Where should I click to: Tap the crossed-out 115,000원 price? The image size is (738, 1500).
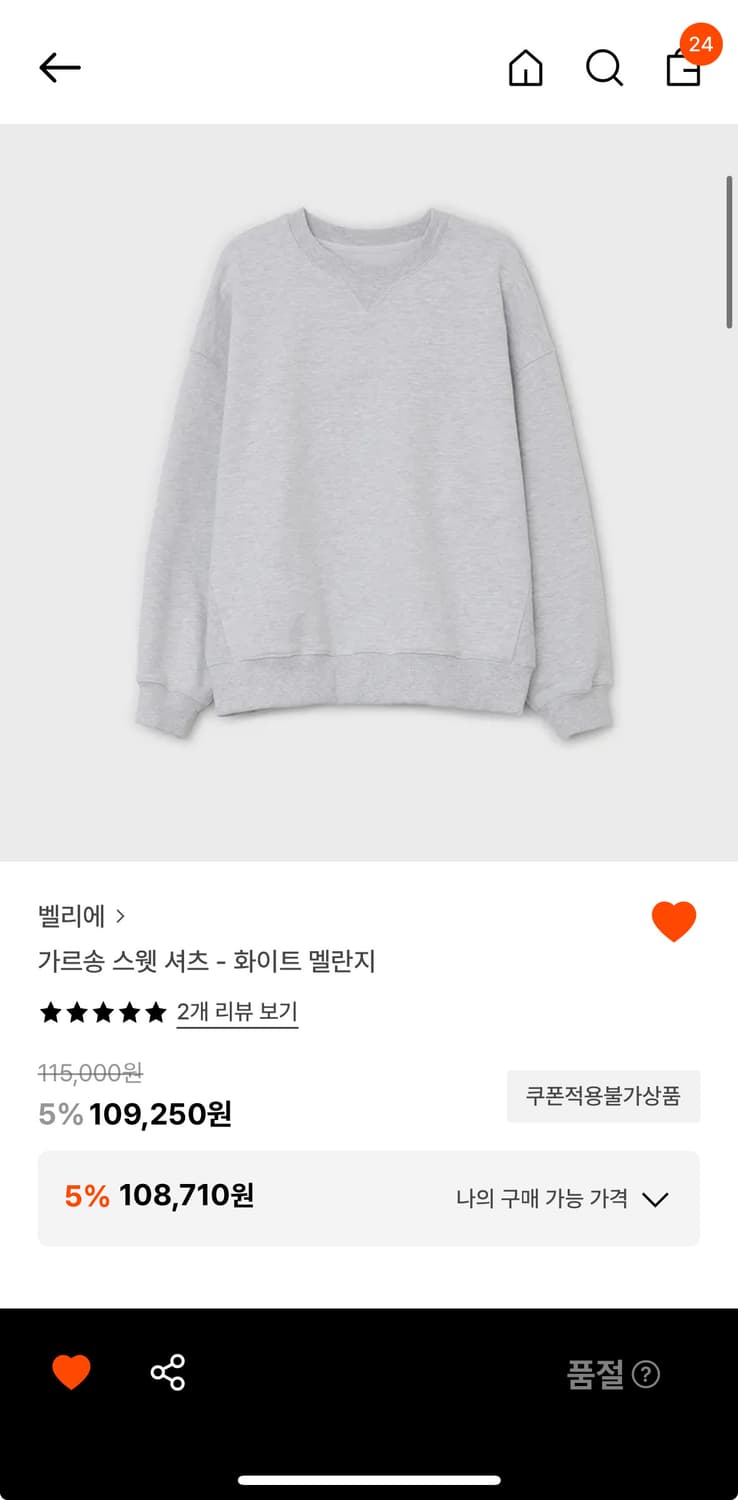[89, 1073]
